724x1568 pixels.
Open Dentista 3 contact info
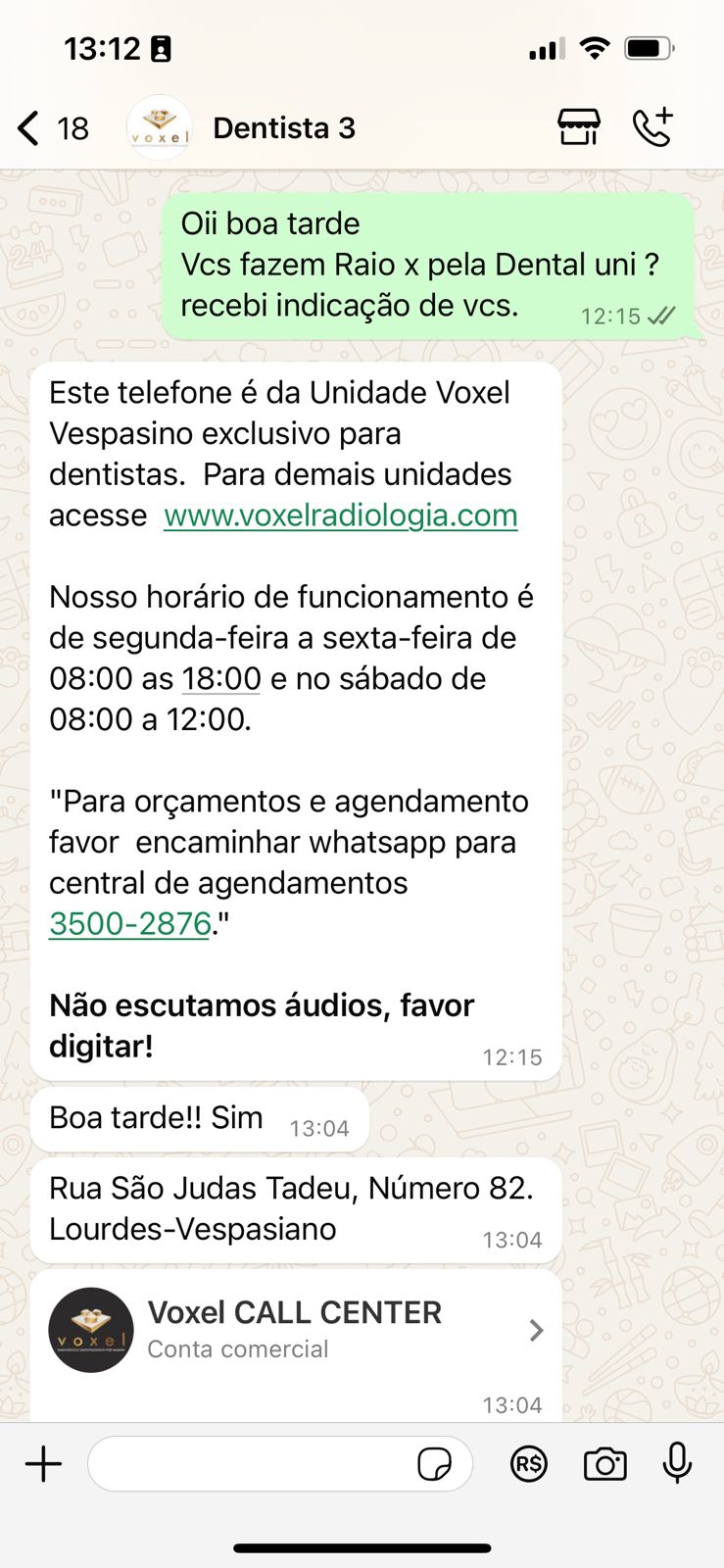[283, 128]
